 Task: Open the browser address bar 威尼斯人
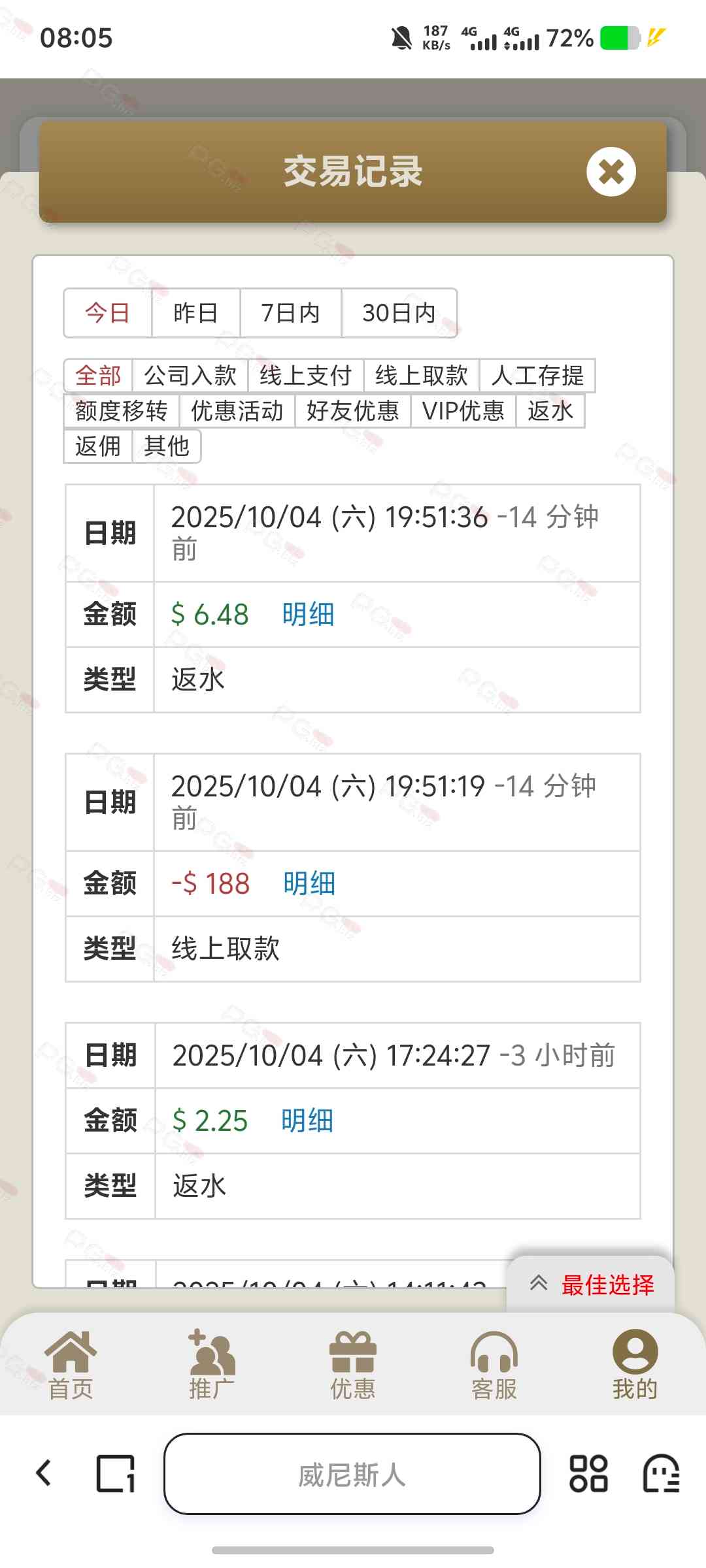click(352, 1475)
